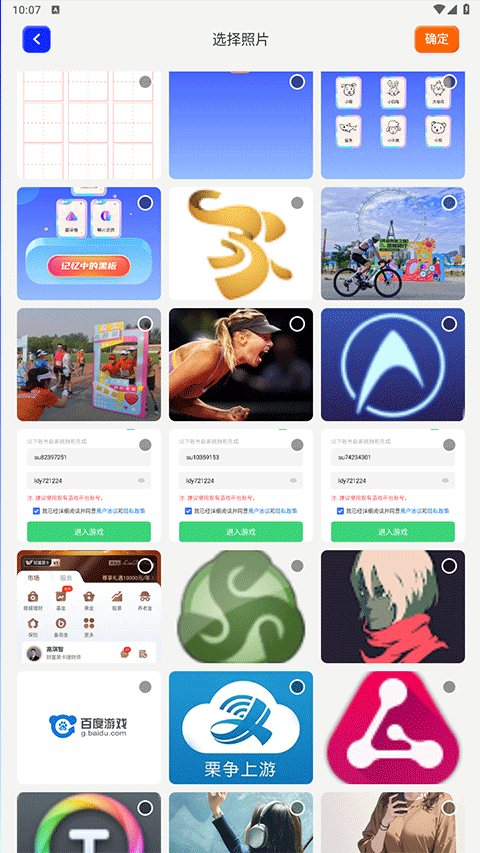The width and height of the screenshot is (480, 853).
Task: Select the red grid paper image
Action: pyautogui.click(x=89, y=125)
